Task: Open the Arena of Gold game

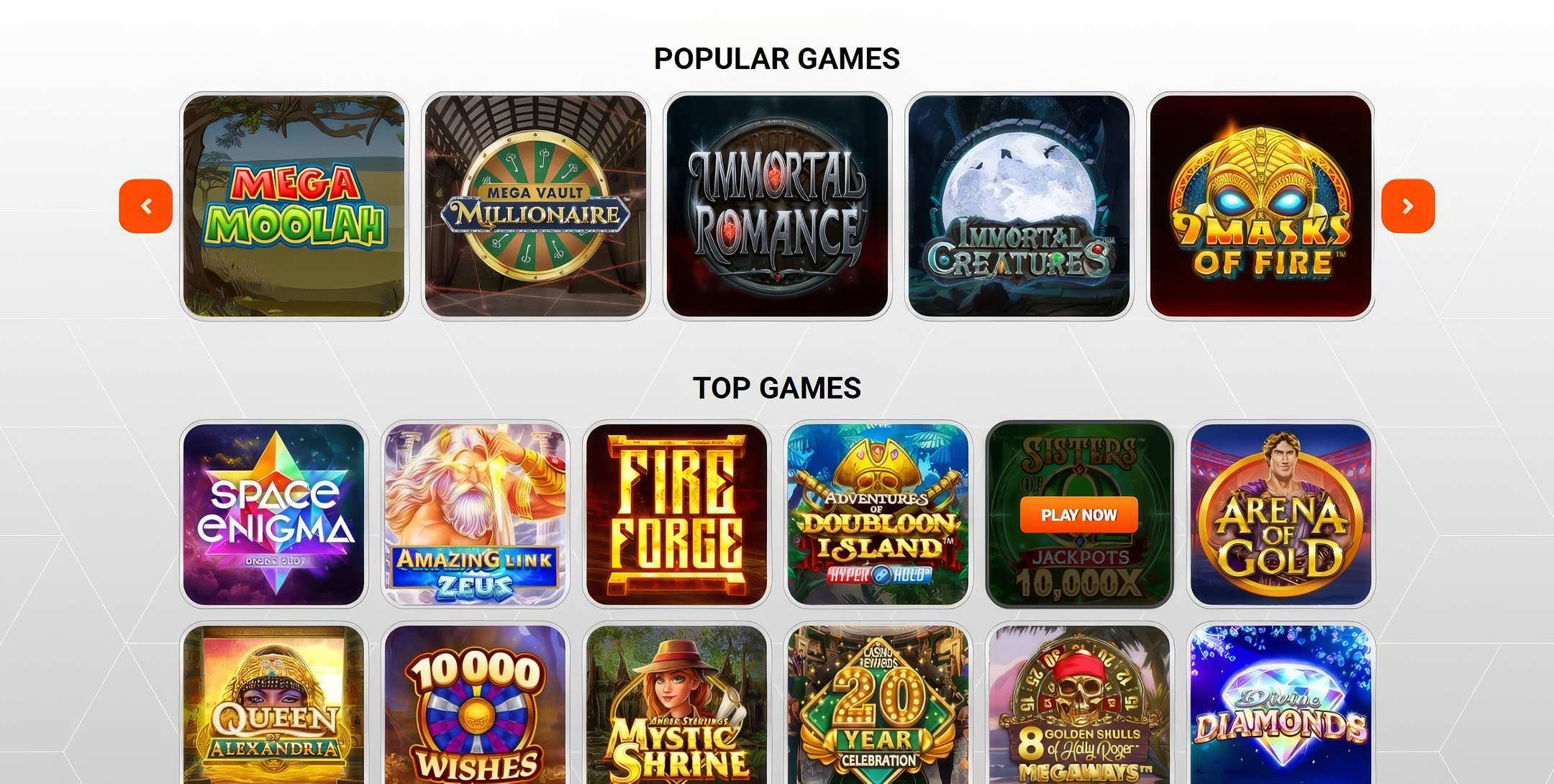Action: [1281, 514]
